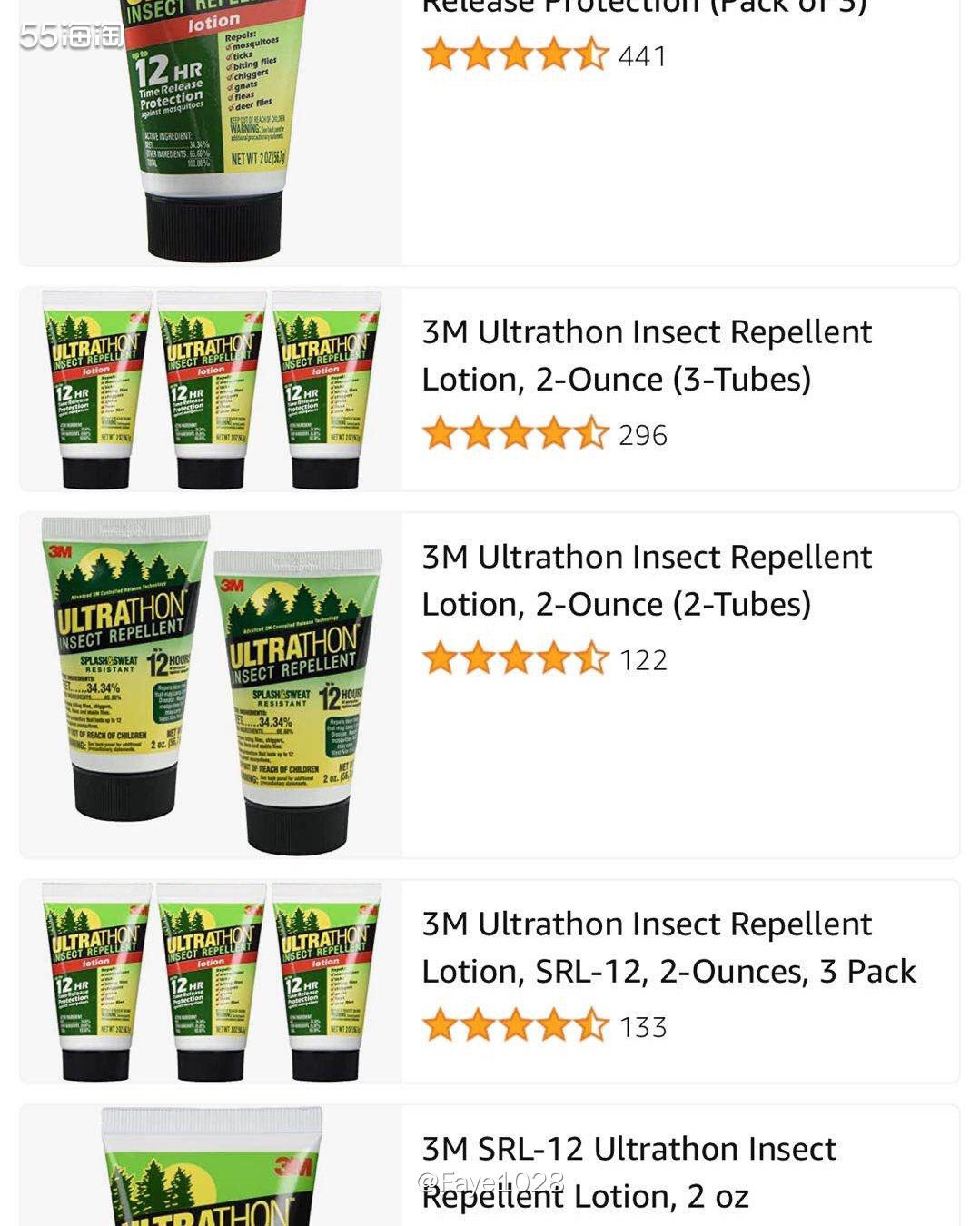The height and width of the screenshot is (1226, 980).
Task: Open the Ultrathon Lotion 2-Ounce (3-Tubes) result
Action: (646, 355)
